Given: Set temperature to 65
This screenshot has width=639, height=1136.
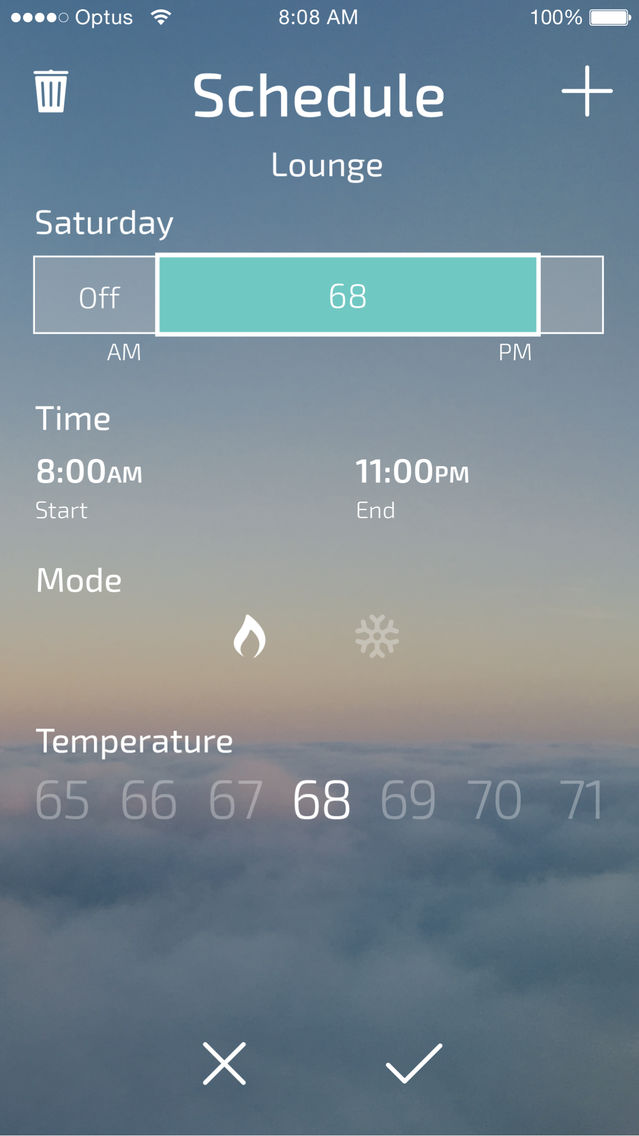Looking at the screenshot, I should (x=62, y=801).
